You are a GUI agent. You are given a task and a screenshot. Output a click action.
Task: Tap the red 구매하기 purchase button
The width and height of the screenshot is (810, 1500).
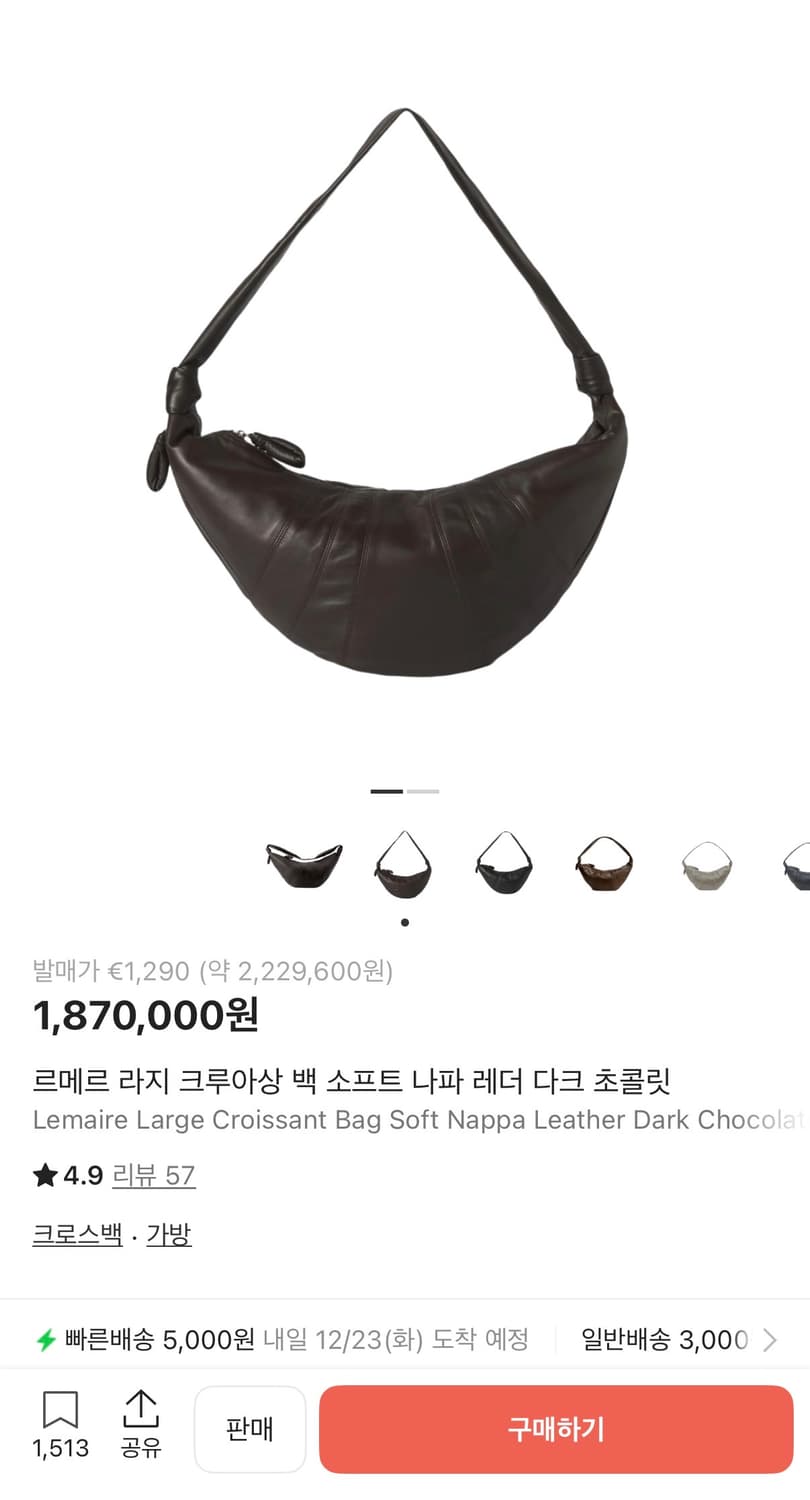coord(556,1428)
